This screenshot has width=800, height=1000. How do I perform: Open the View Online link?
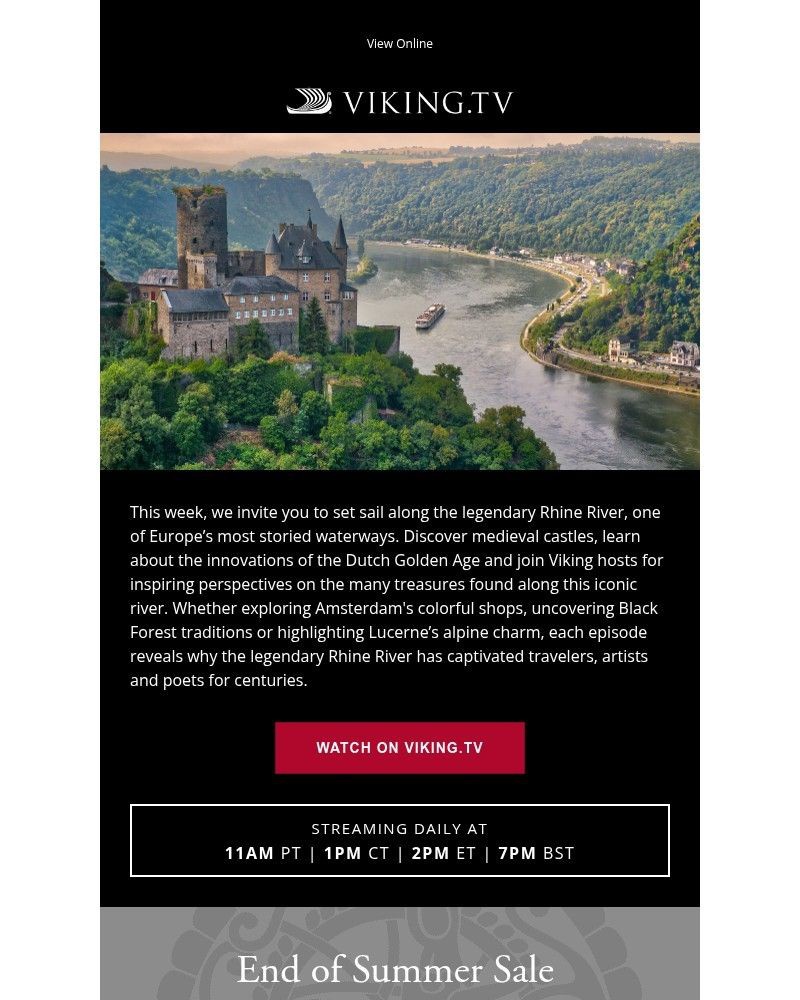pos(399,44)
